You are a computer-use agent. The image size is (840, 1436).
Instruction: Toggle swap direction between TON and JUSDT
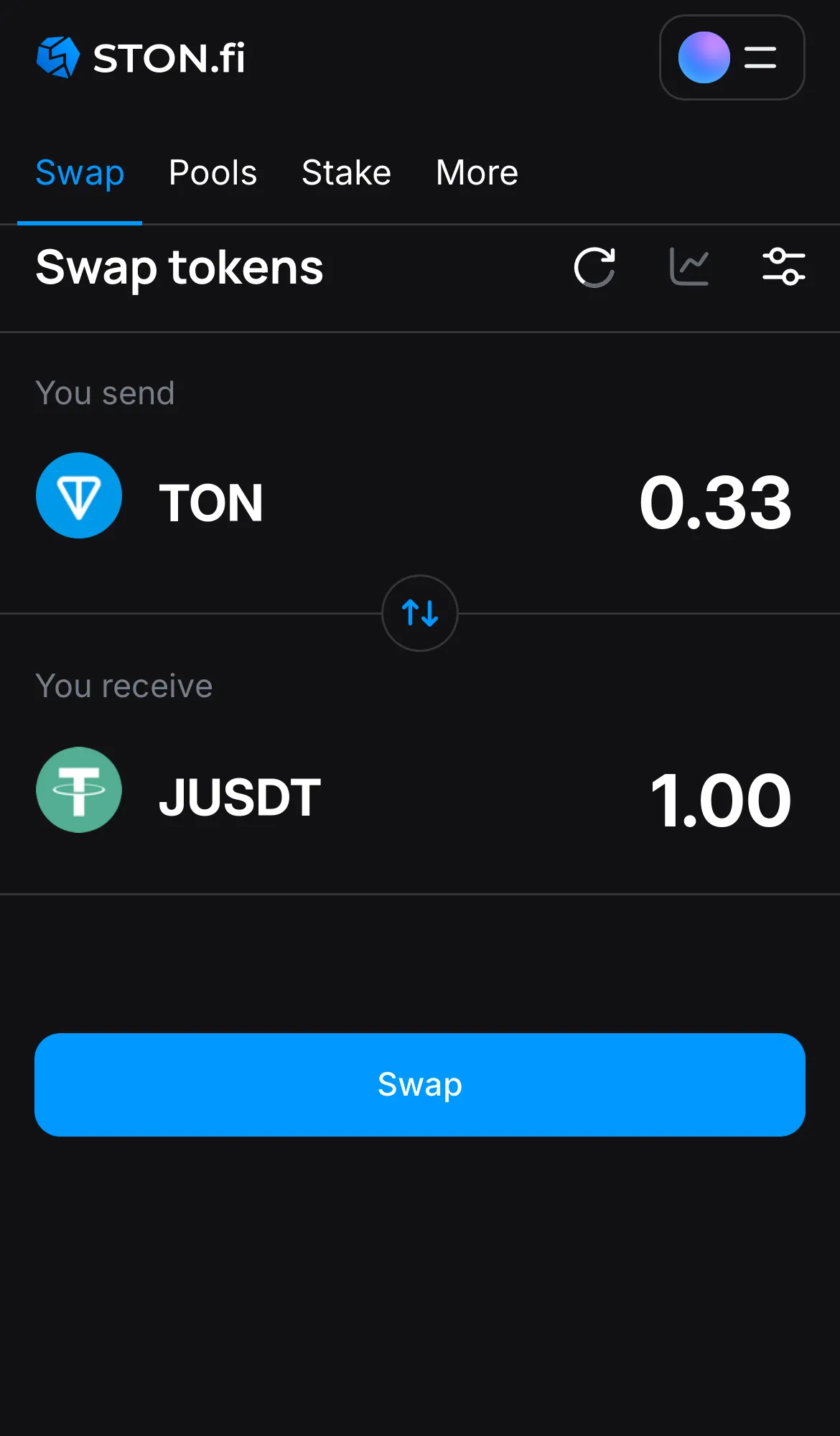pyautogui.click(x=420, y=614)
